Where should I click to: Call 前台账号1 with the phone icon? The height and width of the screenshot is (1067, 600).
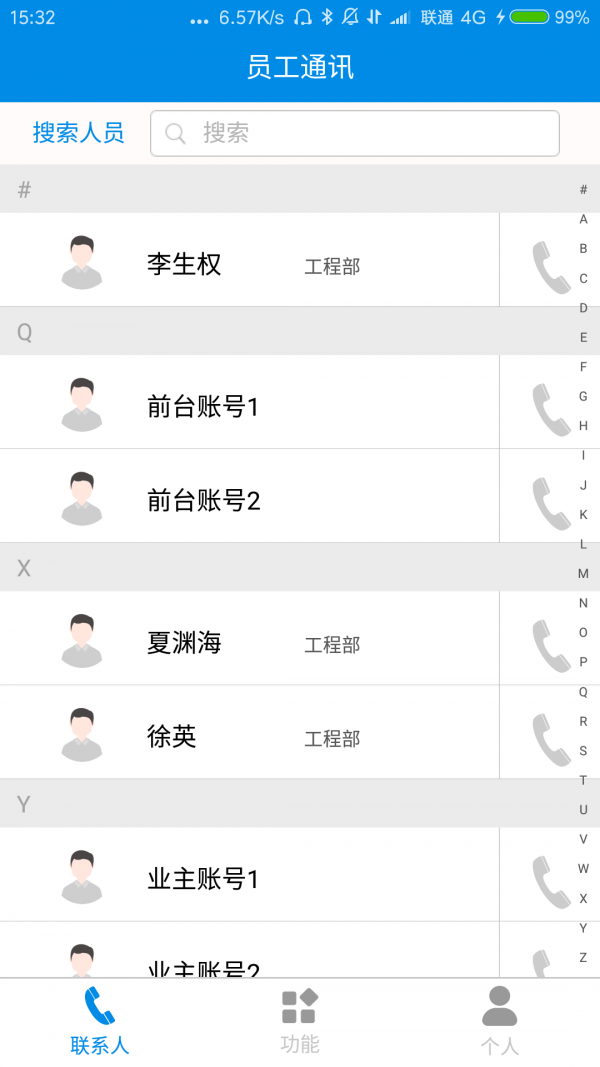pyautogui.click(x=550, y=409)
